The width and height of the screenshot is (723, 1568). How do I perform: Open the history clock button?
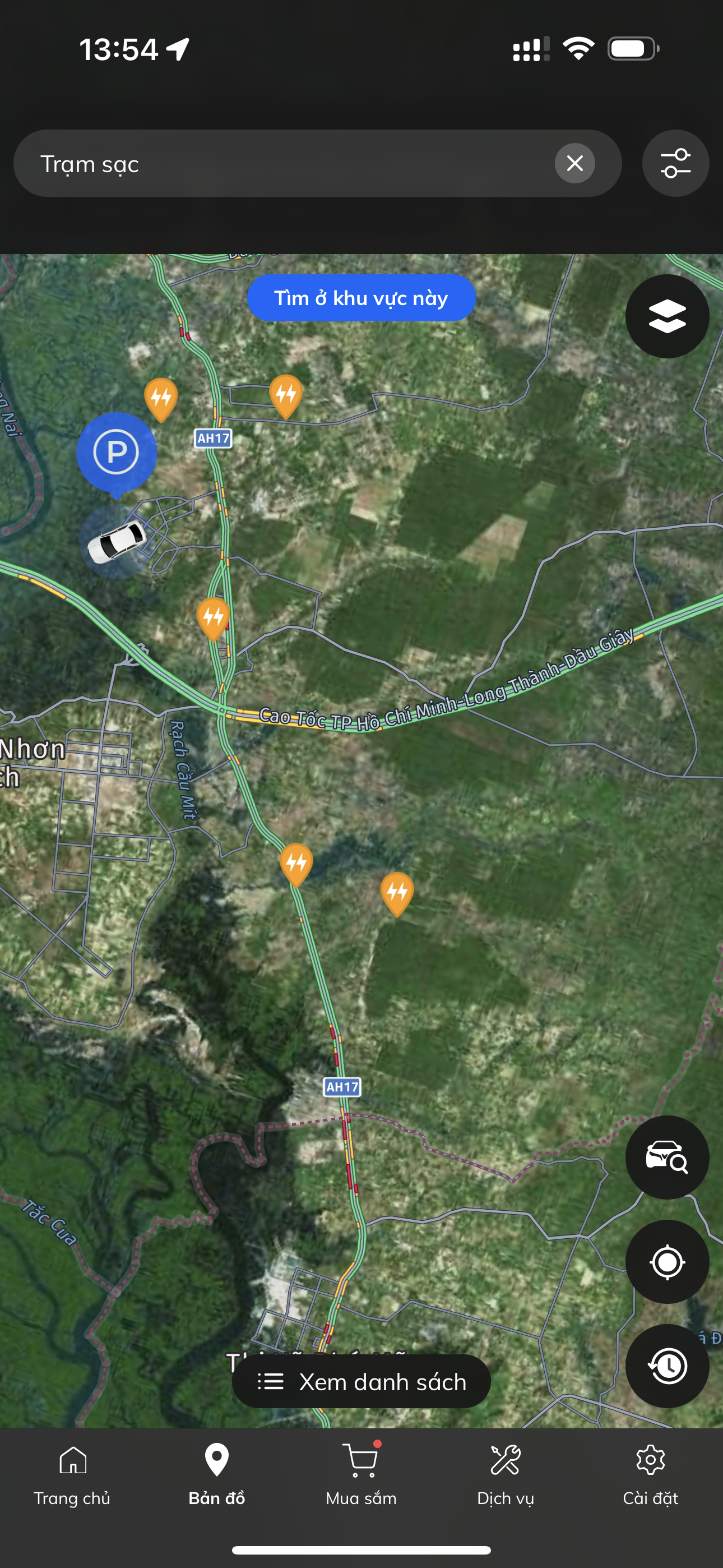pos(667,1366)
